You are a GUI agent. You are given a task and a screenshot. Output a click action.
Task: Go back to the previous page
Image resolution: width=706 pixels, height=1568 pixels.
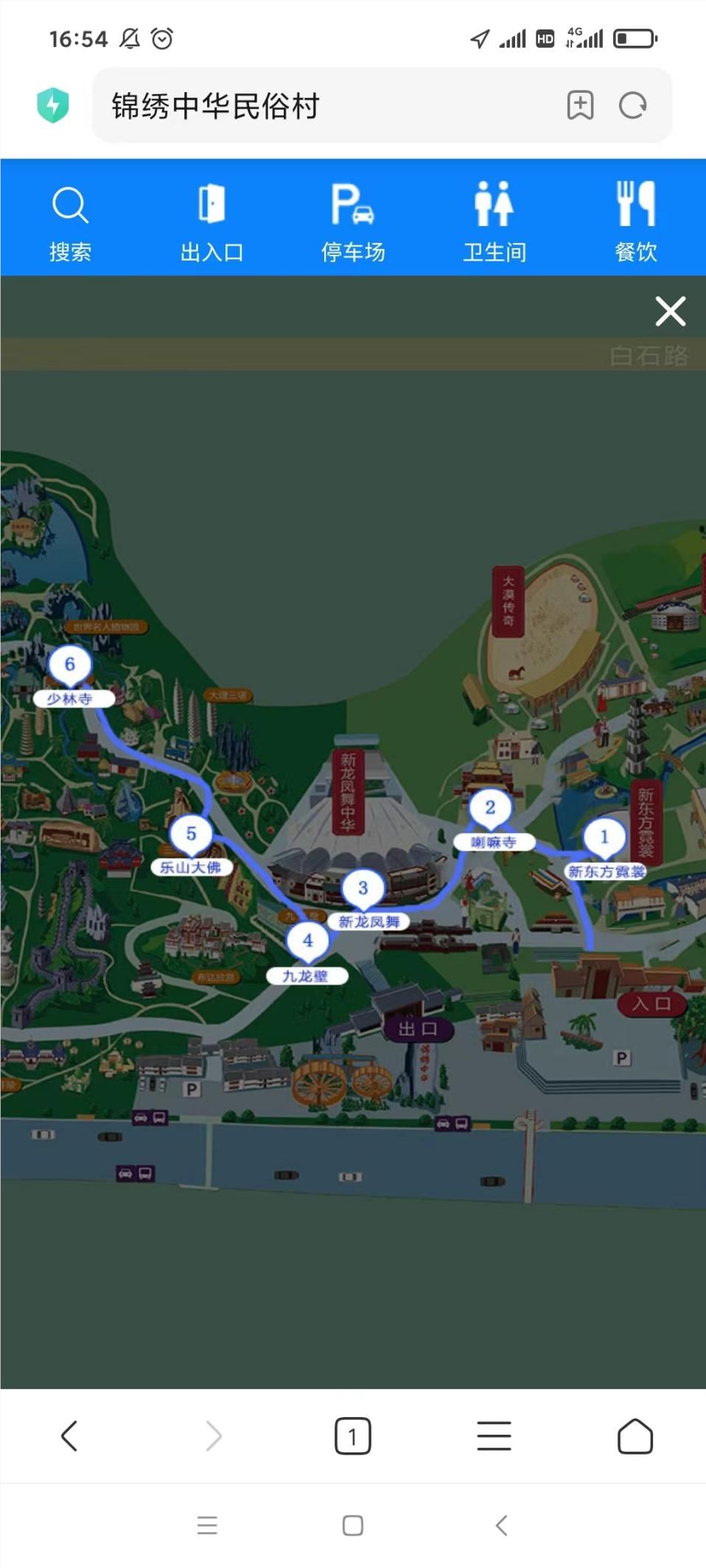pyautogui.click(x=69, y=1435)
